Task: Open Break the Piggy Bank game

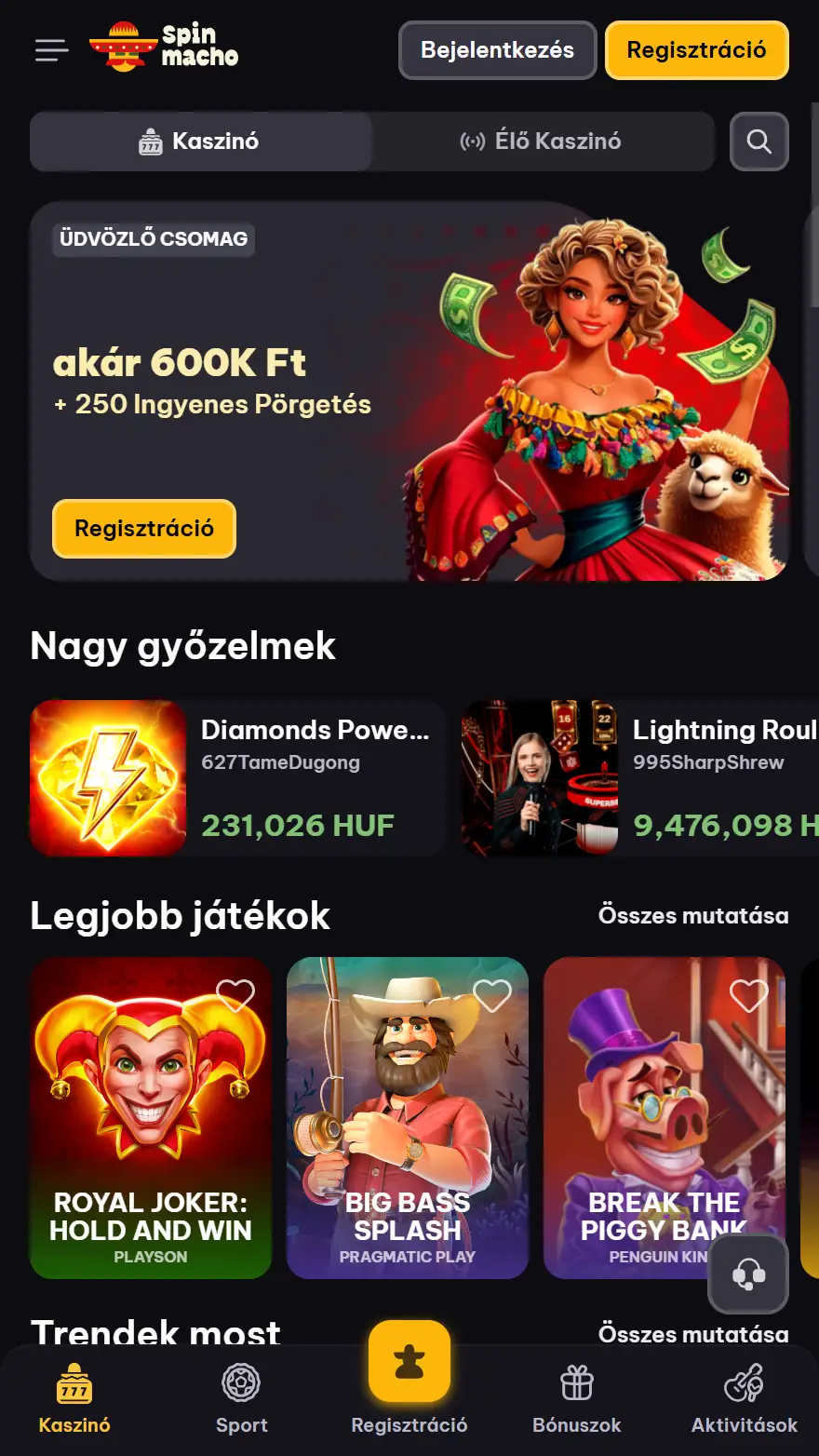Action: click(x=651, y=1117)
